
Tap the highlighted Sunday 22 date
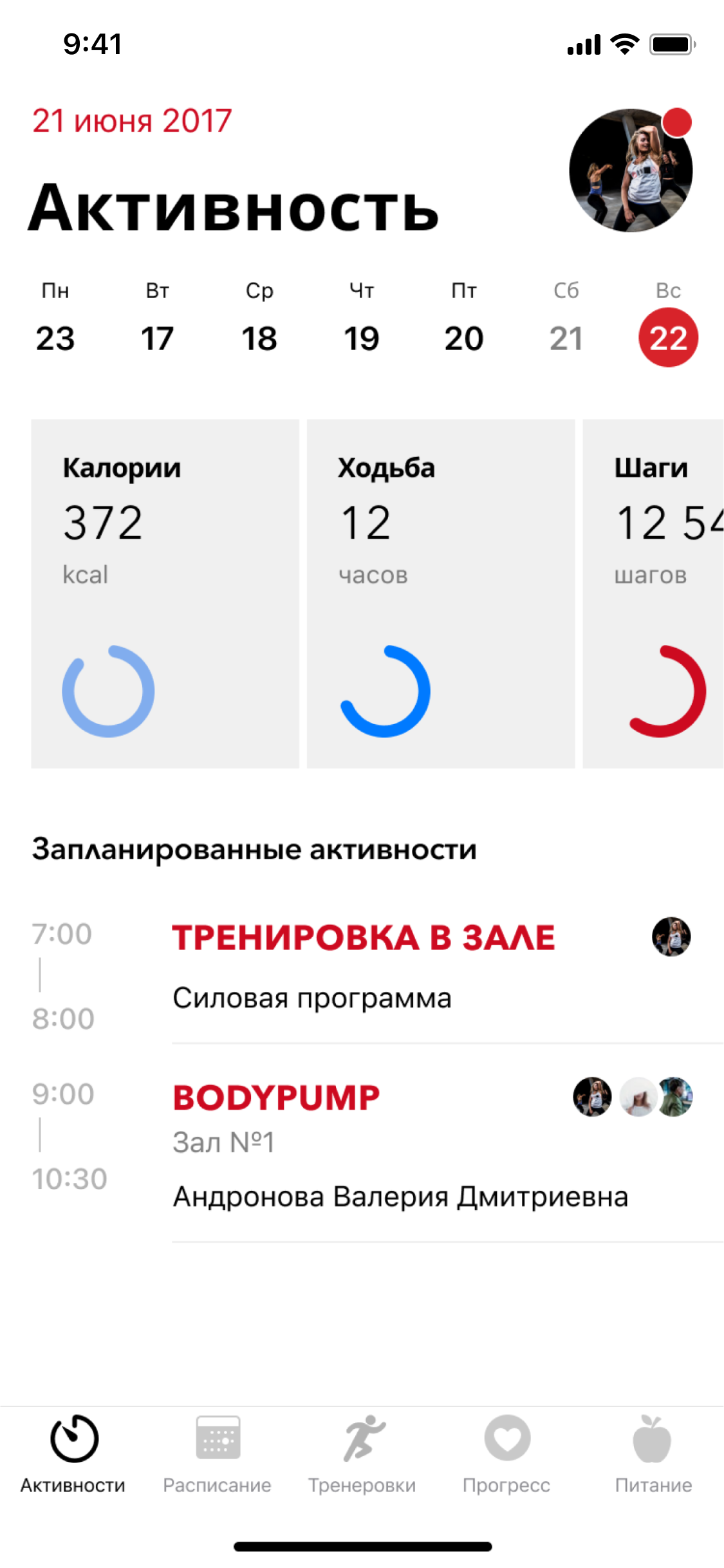point(668,337)
